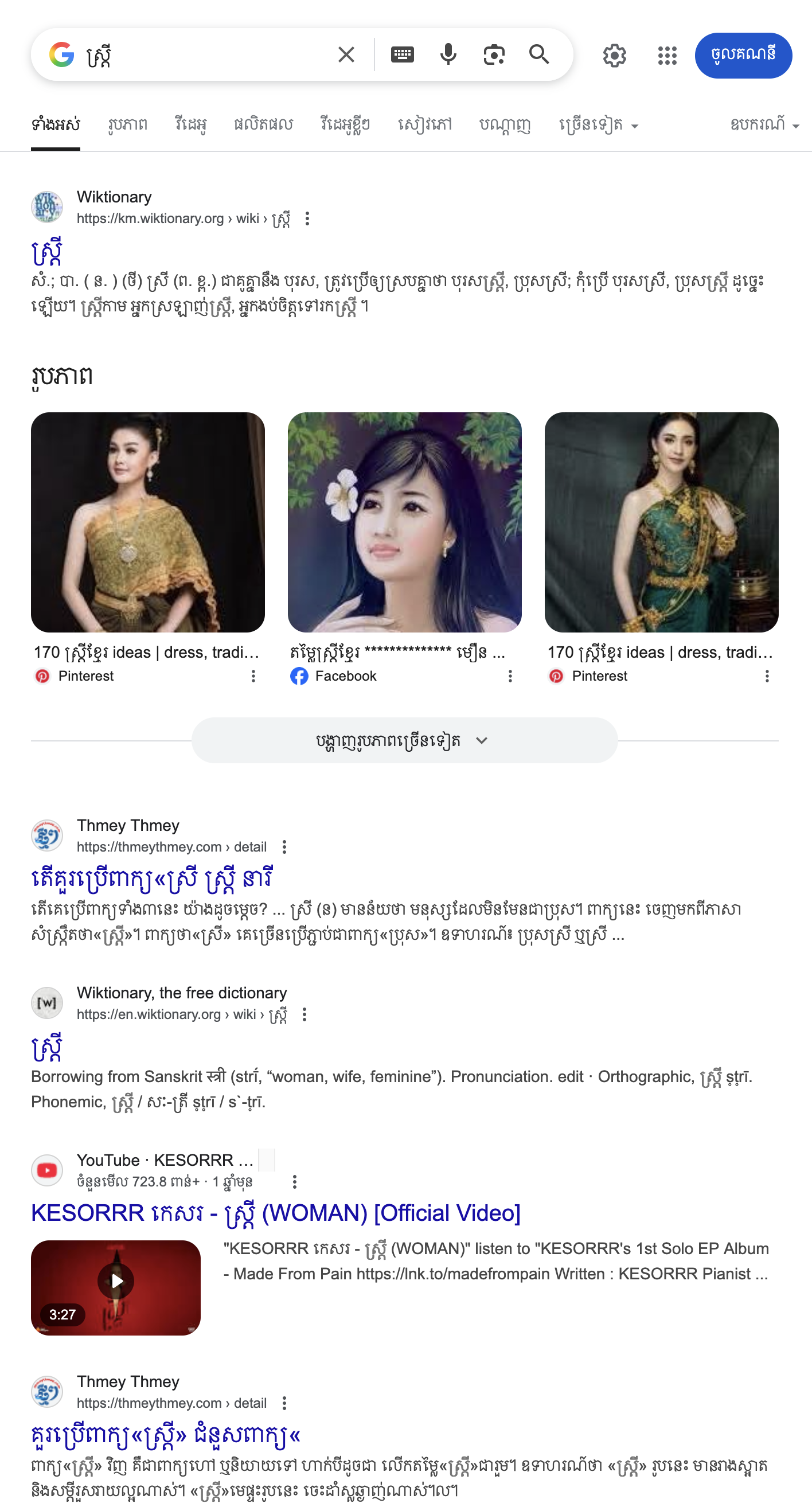Tap the magnifier search button
The image size is (812, 1507).
539,55
